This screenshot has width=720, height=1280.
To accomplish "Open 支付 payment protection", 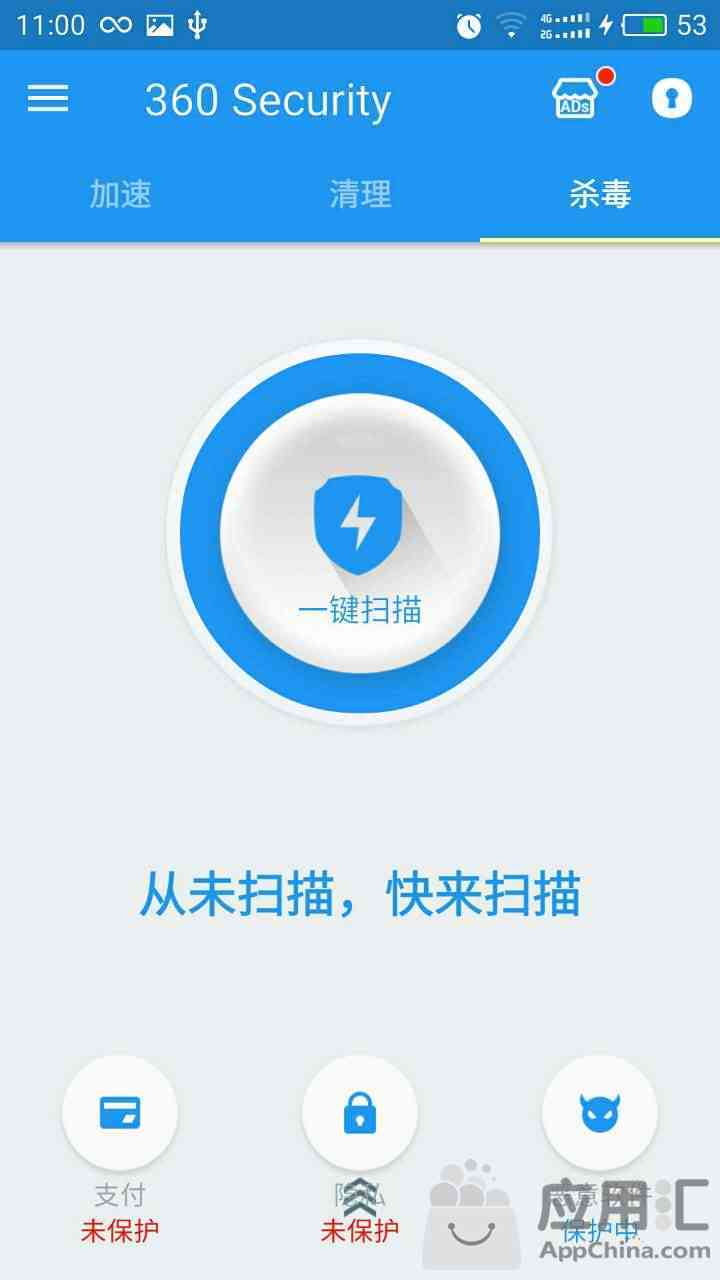I will pyautogui.click(x=120, y=1113).
